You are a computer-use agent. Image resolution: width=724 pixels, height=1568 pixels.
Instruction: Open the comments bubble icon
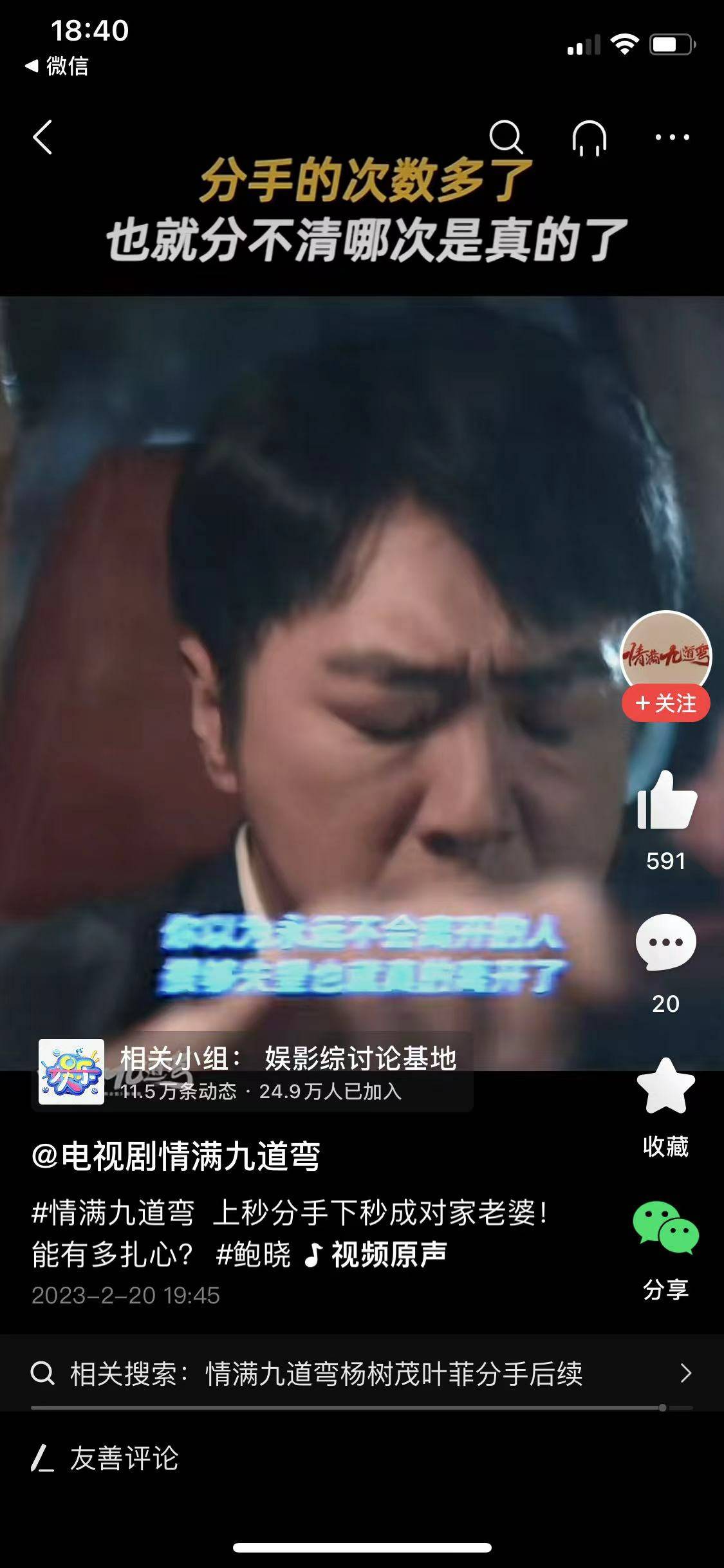(x=665, y=942)
